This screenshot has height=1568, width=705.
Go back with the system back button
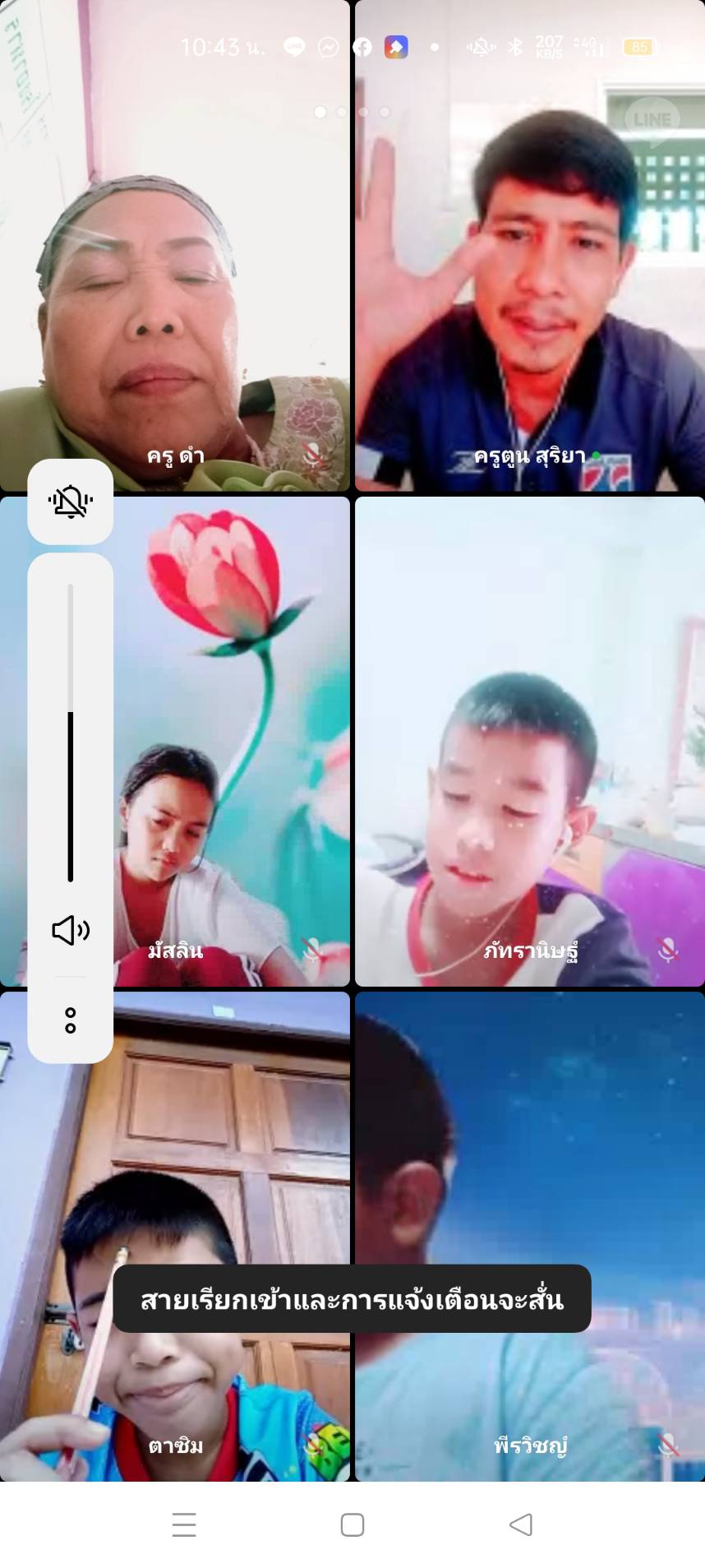521,1524
